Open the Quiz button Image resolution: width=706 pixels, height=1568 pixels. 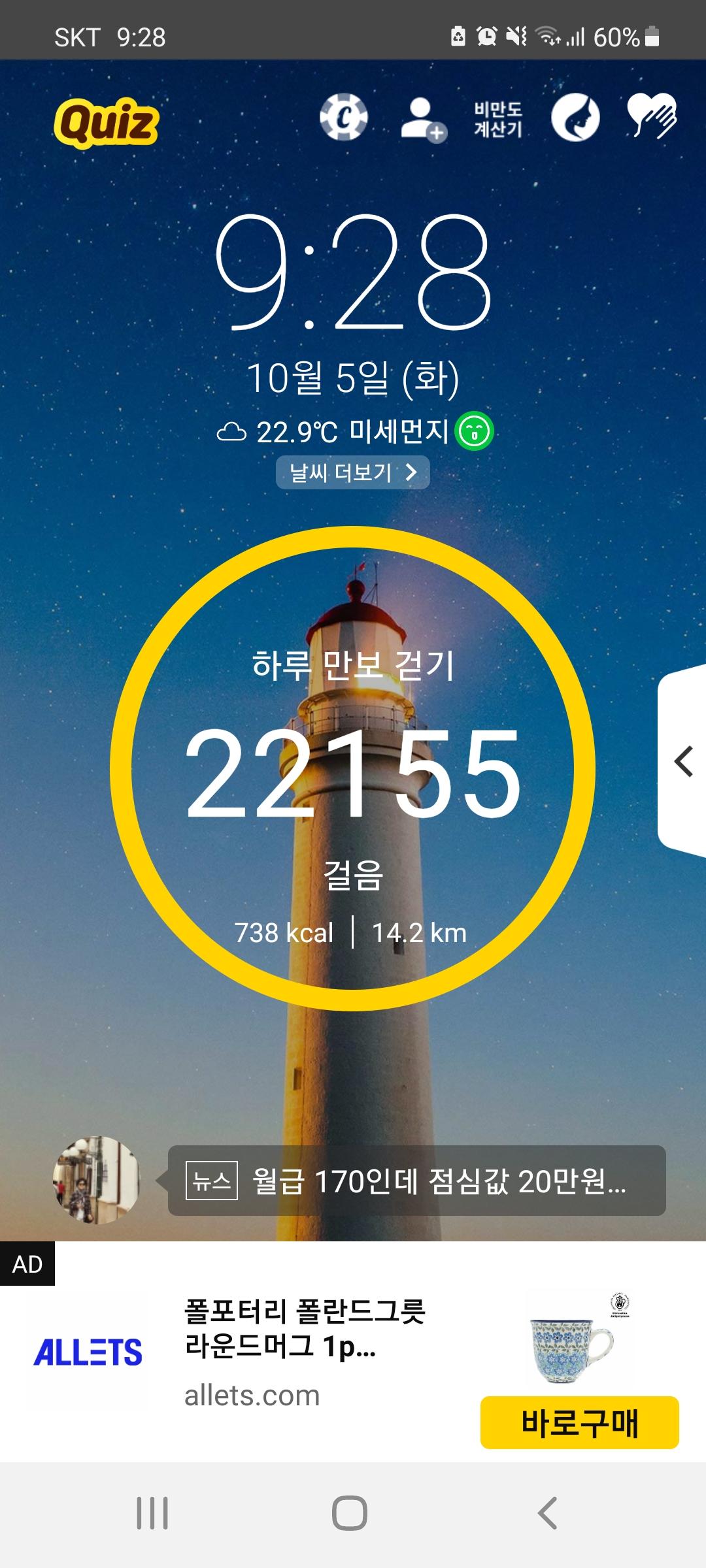coord(106,122)
